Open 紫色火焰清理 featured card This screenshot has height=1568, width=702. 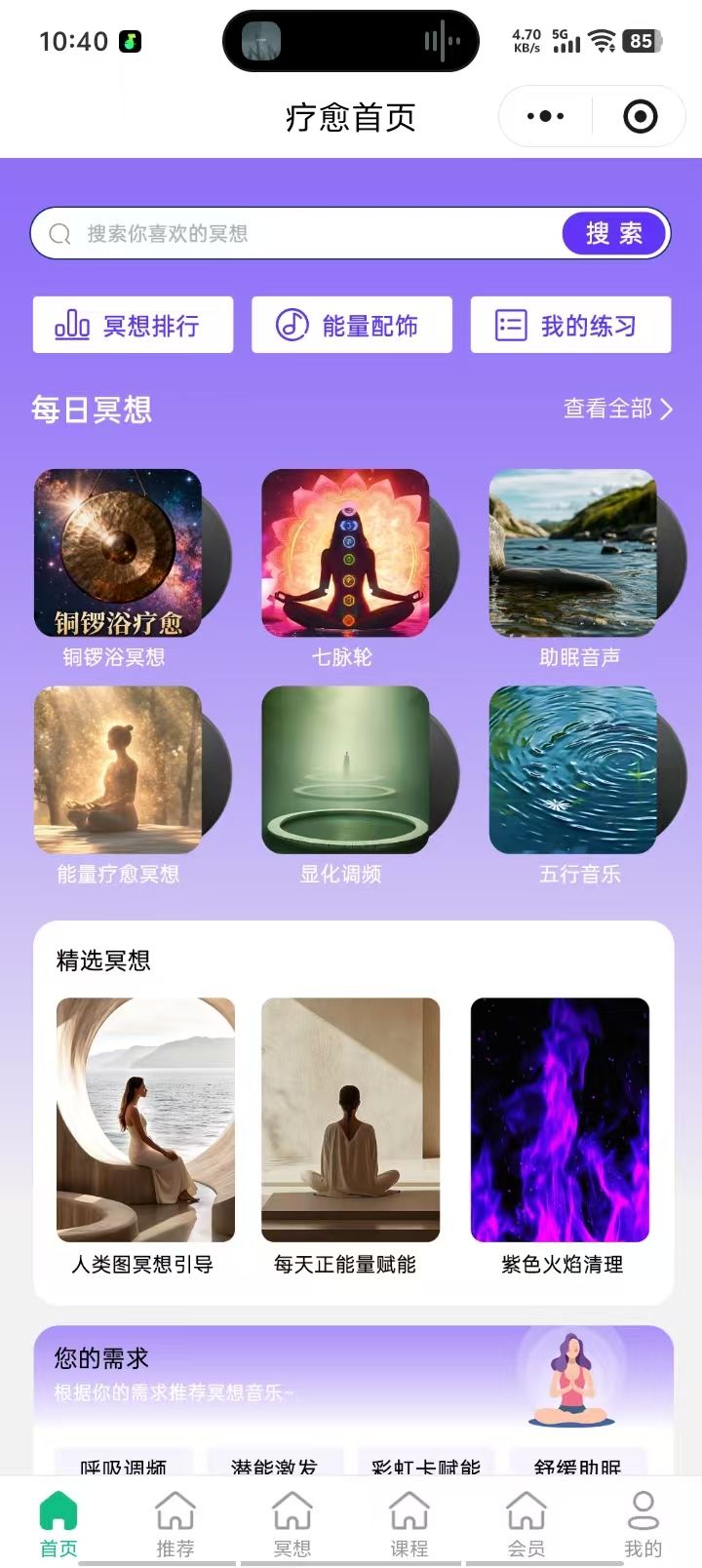pyautogui.click(x=560, y=1119)
